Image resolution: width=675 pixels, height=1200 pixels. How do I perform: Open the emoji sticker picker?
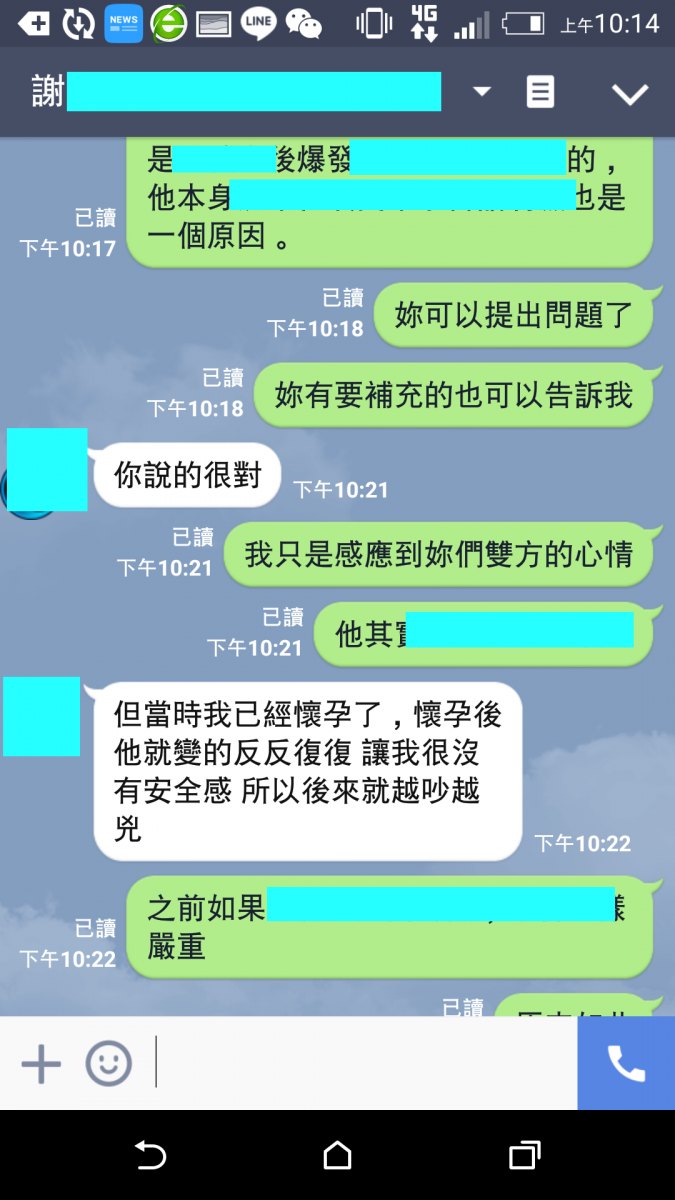point(108,1063)
